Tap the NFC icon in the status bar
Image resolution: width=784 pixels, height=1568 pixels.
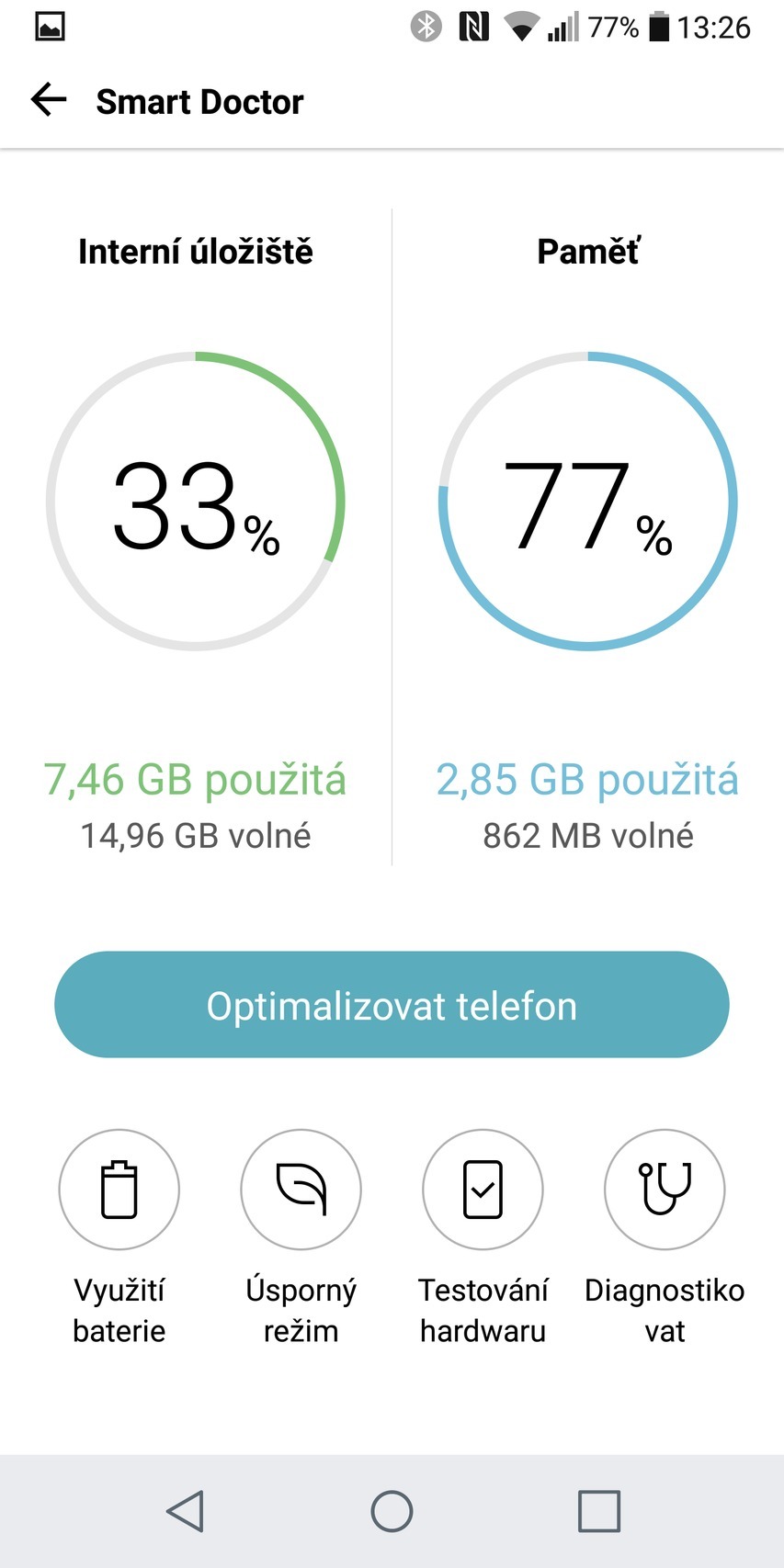[472, 27]
